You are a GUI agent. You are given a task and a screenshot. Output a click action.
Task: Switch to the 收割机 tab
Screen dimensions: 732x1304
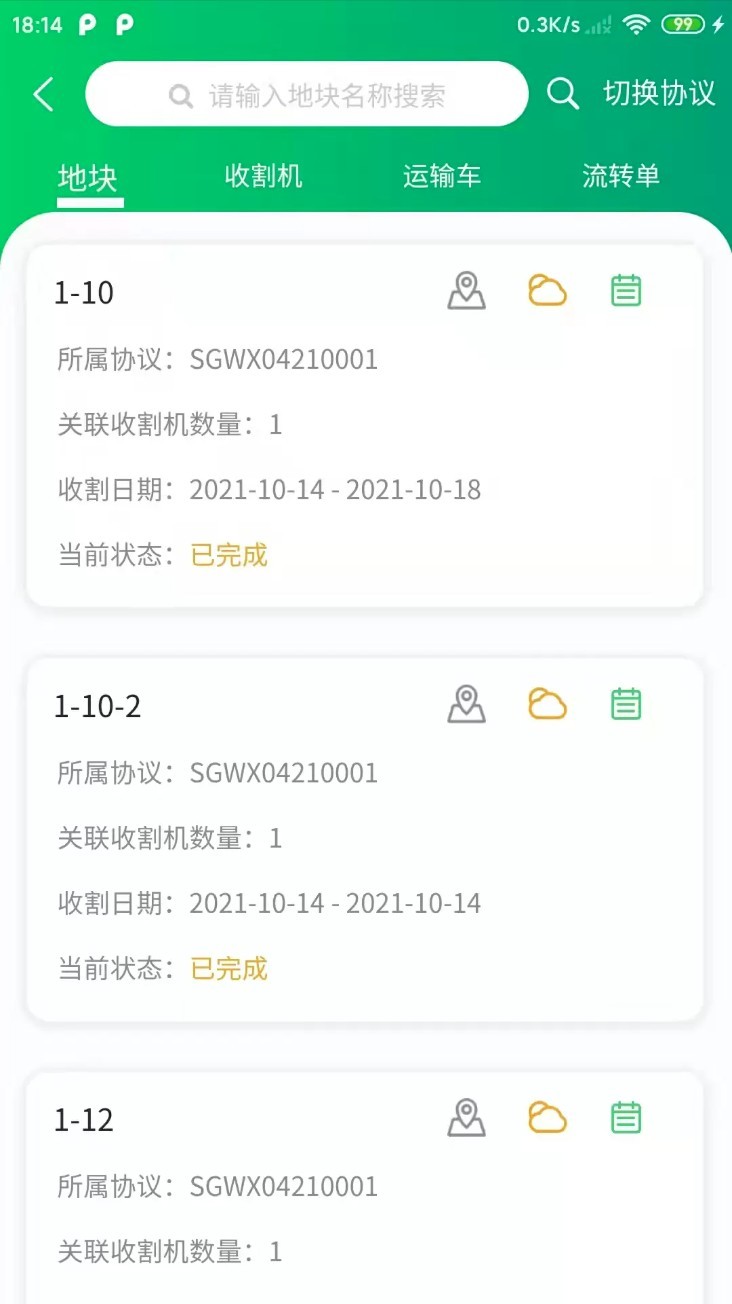263,176
